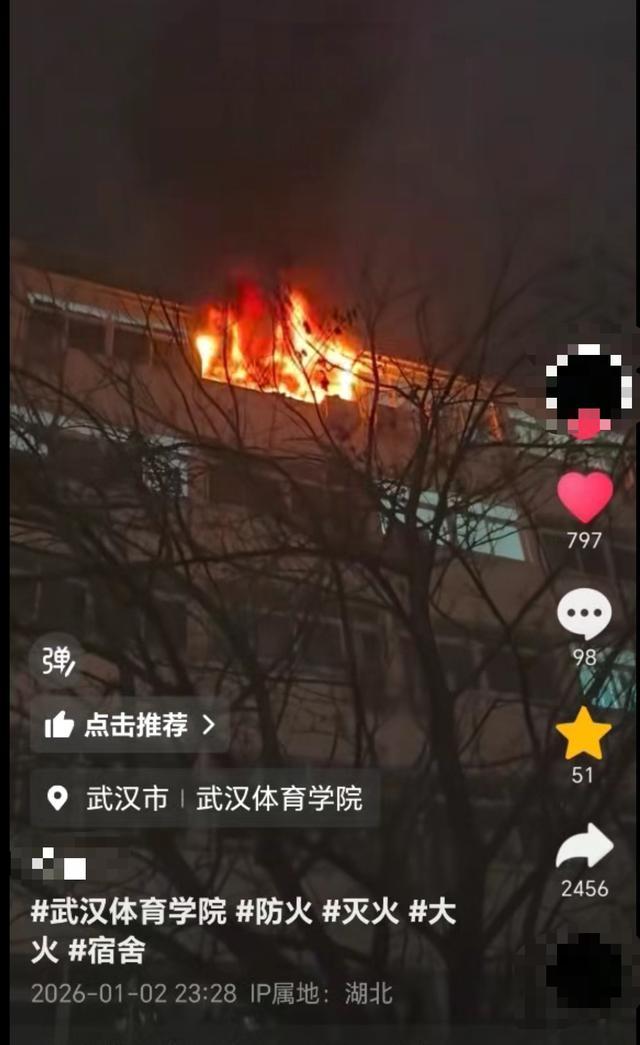Screen dimensions: 640x1045
Task: Open the #武汉体育学院 hashtag
Action: (x=129, y=912)
